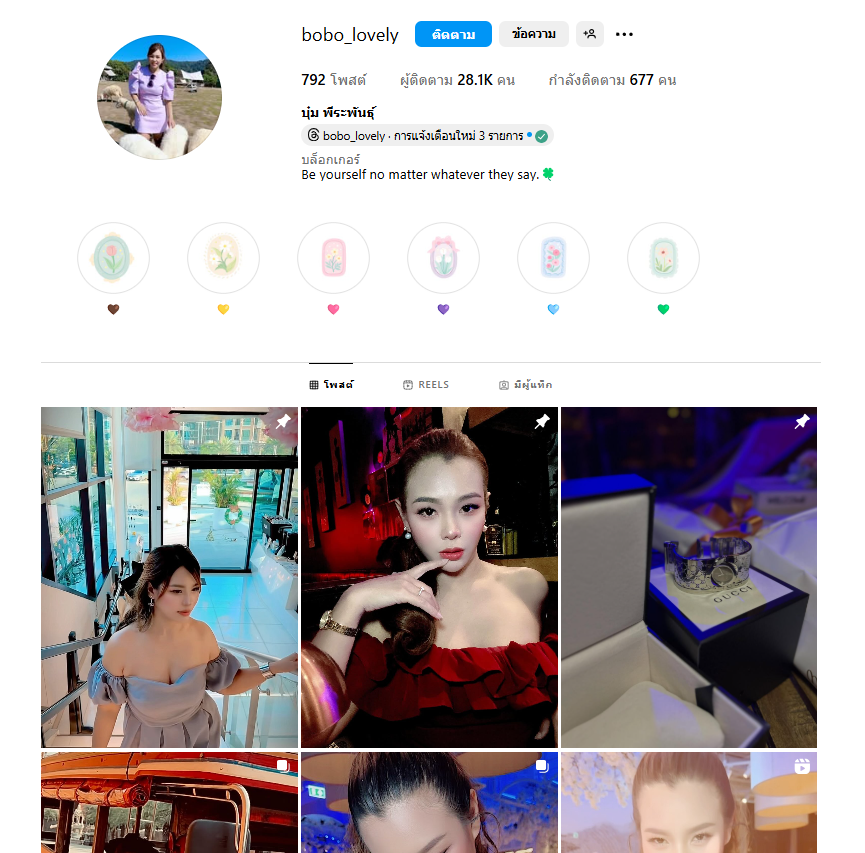
Task: Open the pink heart story highlight
Action: click(x=333, y=258)
